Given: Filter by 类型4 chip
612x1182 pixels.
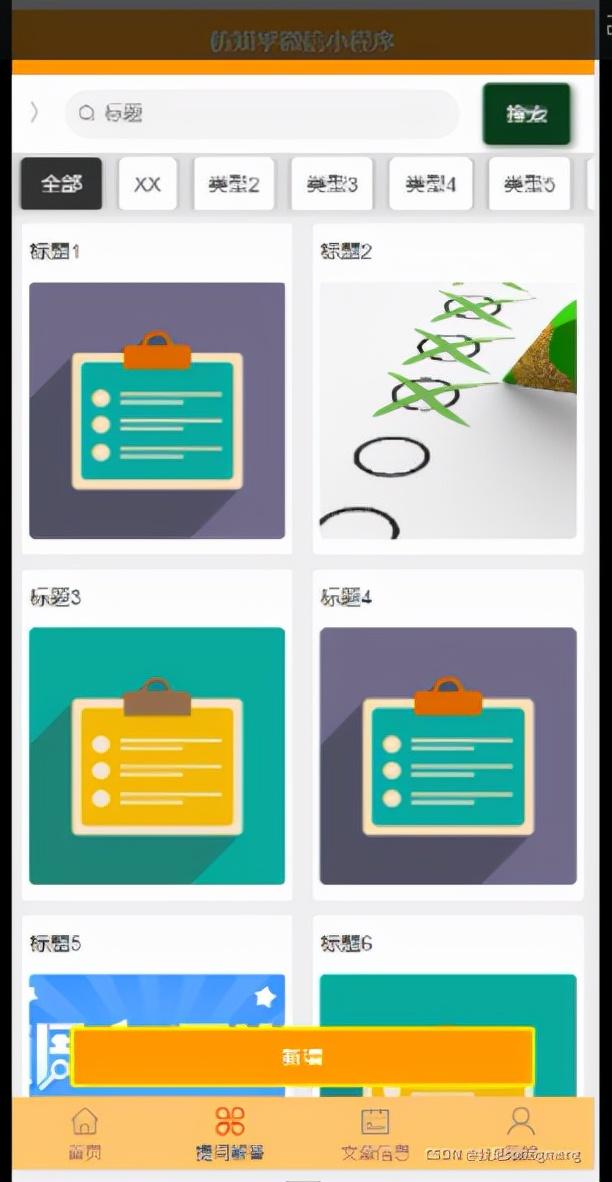Looking at the screenshot, I should (430, 183).
